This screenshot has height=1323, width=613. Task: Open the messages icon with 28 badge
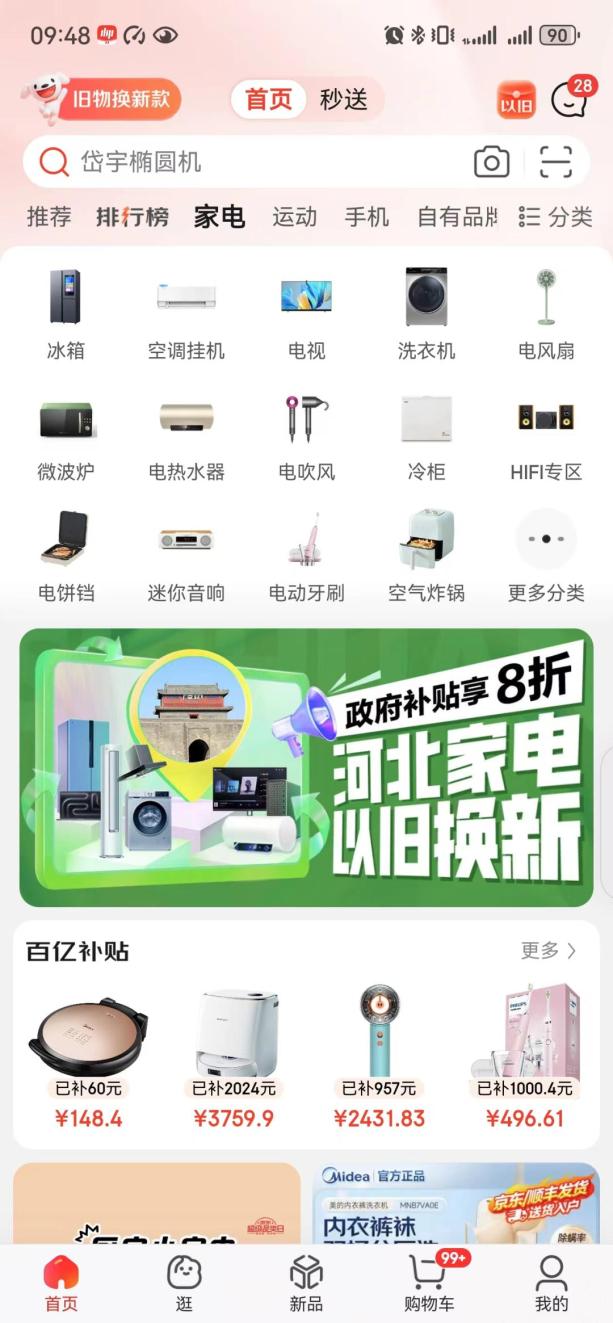[x=568, y=100]
